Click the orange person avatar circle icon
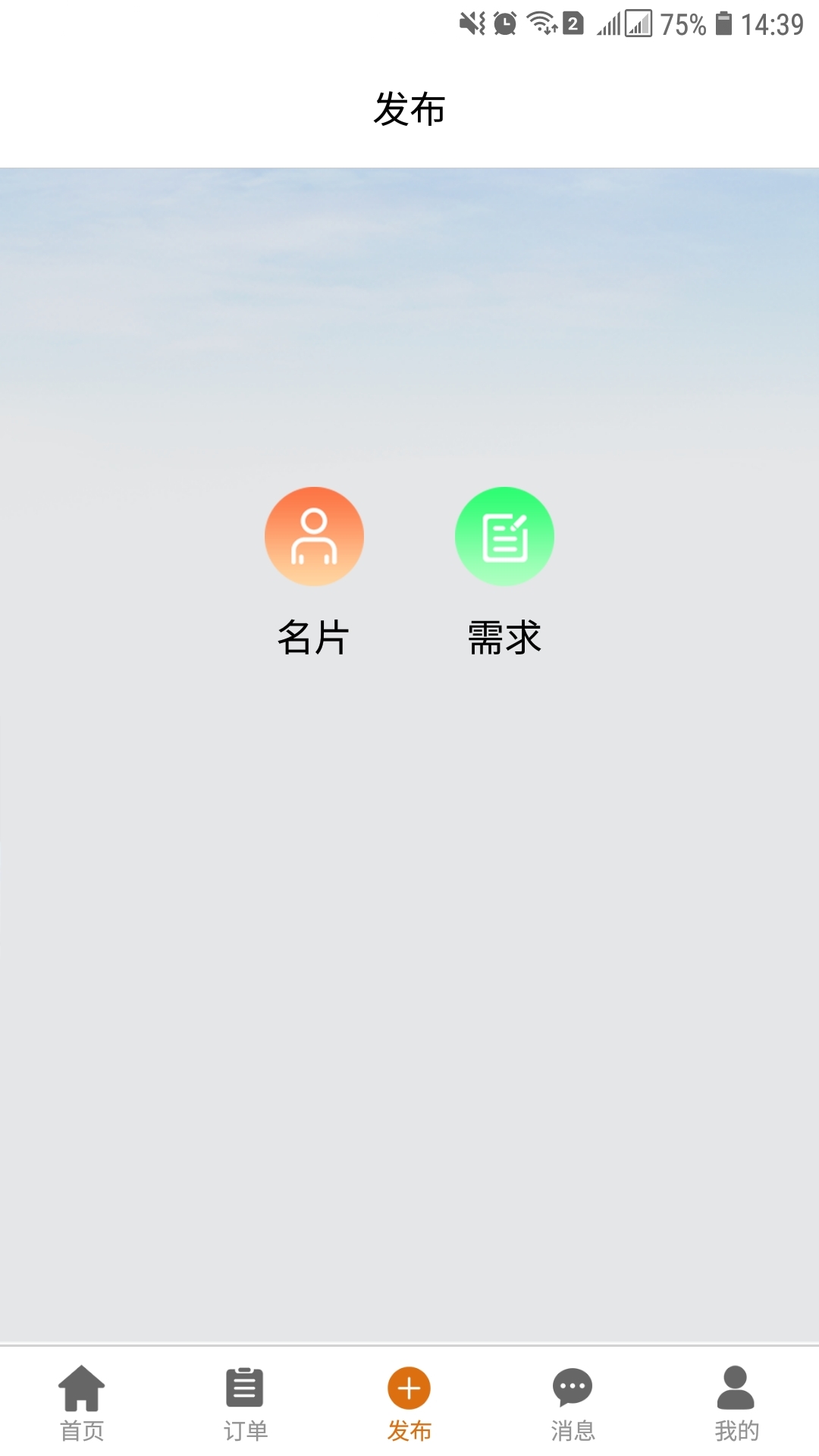 [314, 535]
